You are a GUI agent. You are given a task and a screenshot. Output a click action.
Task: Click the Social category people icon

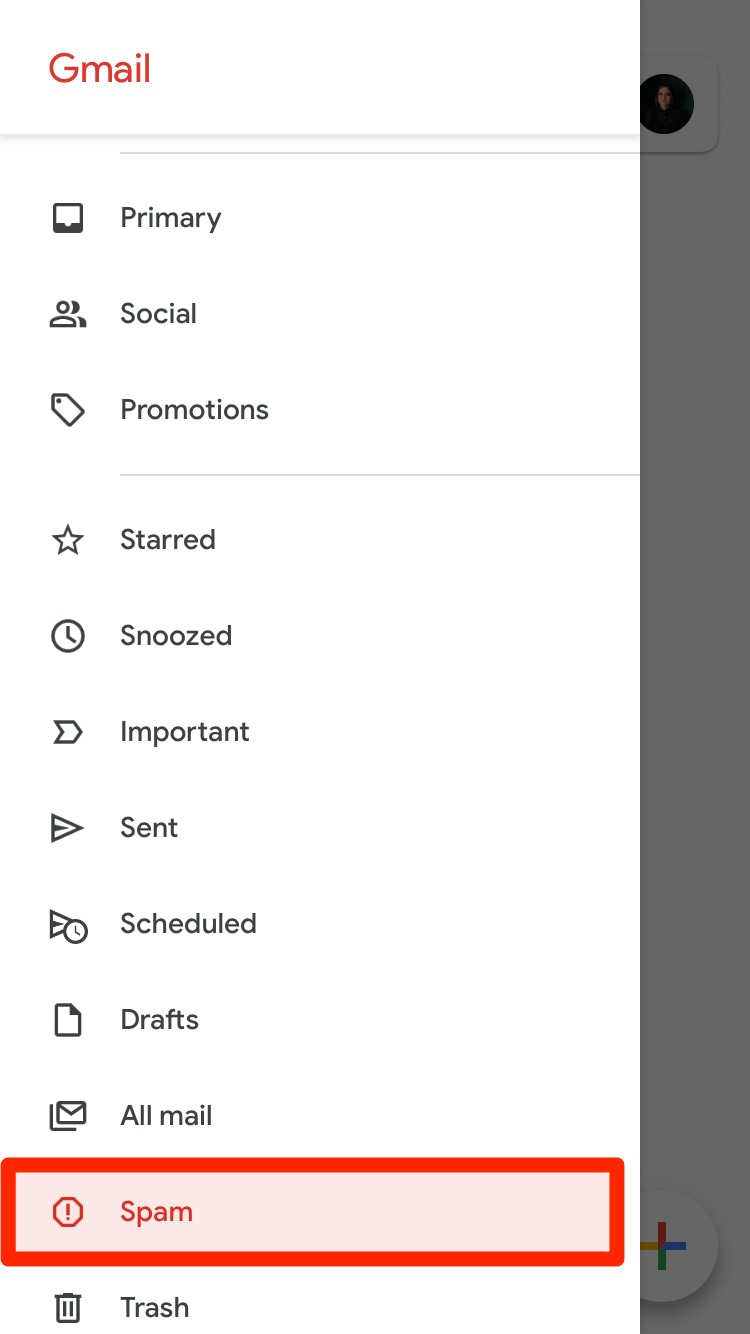coord(67,313)
